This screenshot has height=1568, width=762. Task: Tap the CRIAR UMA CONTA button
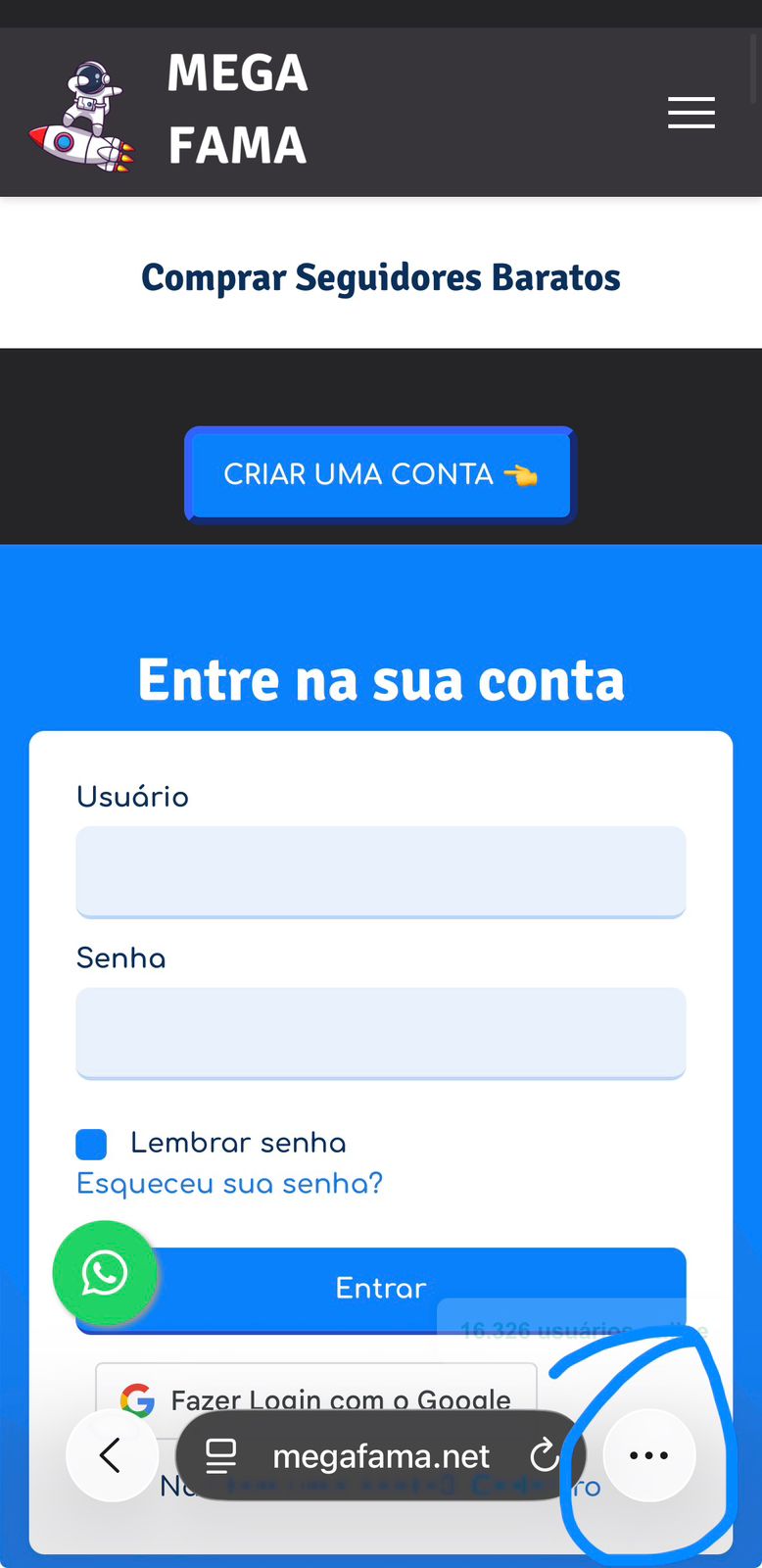(380, 474)
